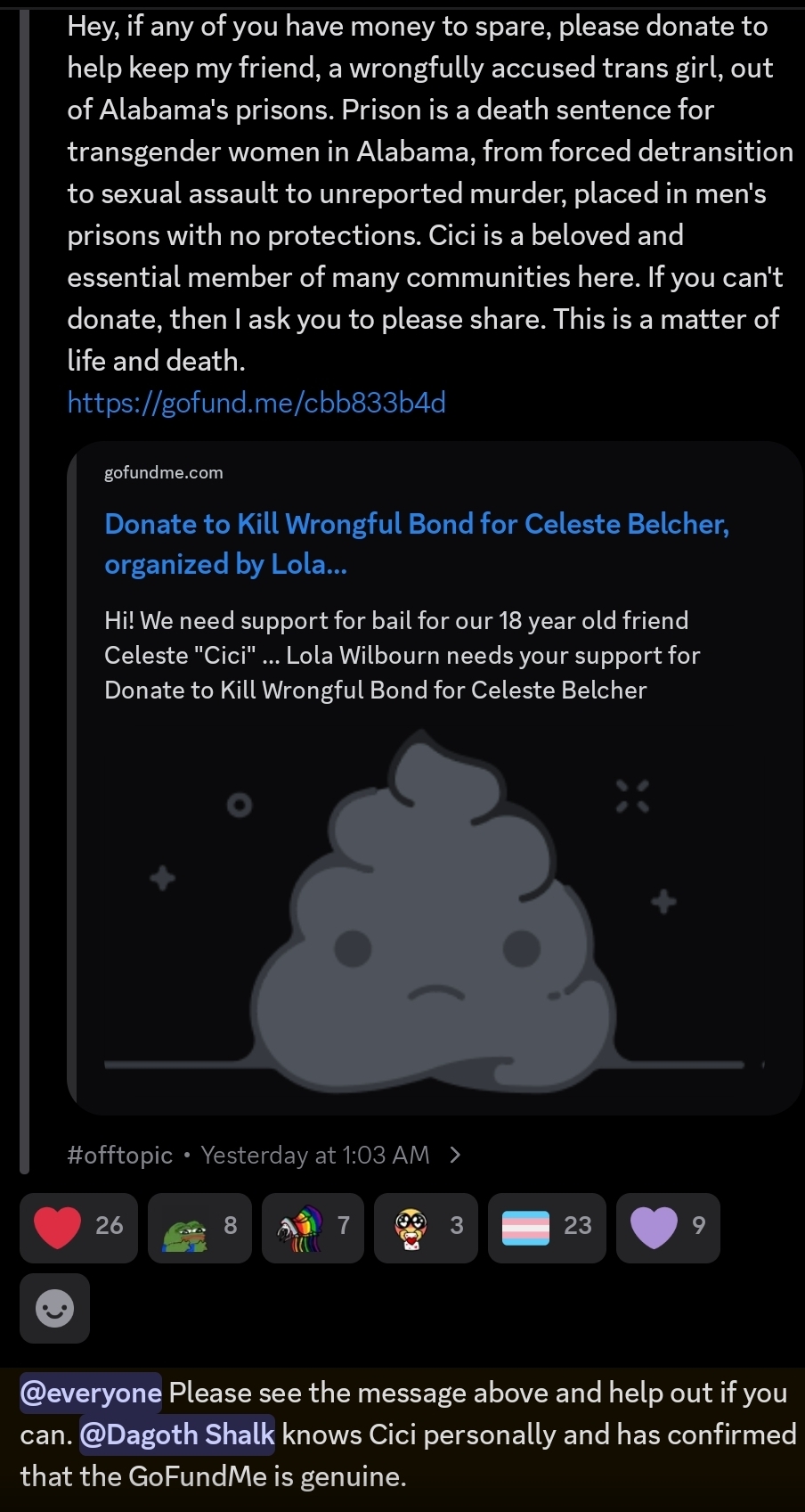The width and height of the screenshot is (805, 1512).
Task: Add purple heart reaction with 9
Action: coord(668,1227)
